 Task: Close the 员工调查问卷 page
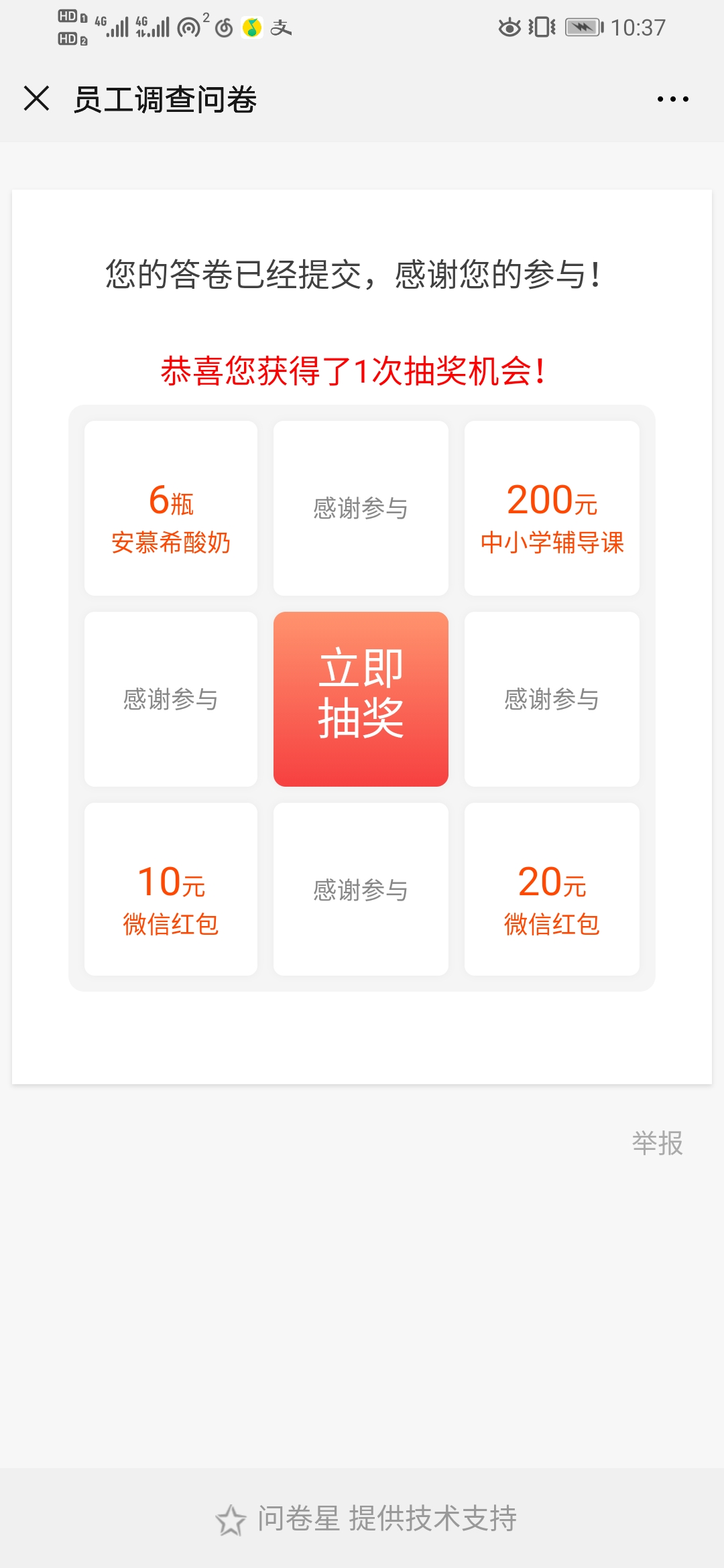(x=36, y=99)
